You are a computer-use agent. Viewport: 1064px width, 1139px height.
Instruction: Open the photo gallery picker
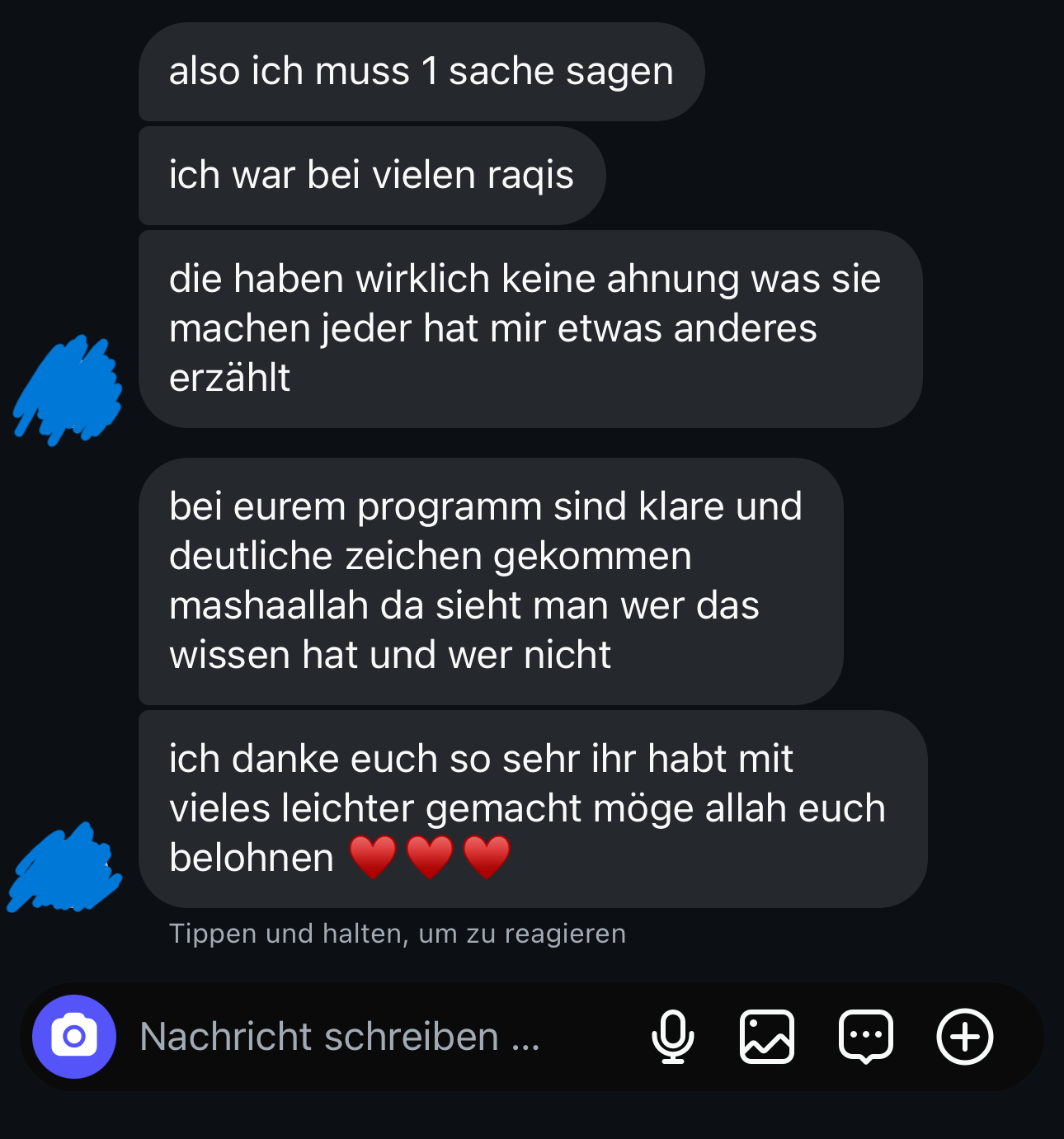(x=767, y=1037)
